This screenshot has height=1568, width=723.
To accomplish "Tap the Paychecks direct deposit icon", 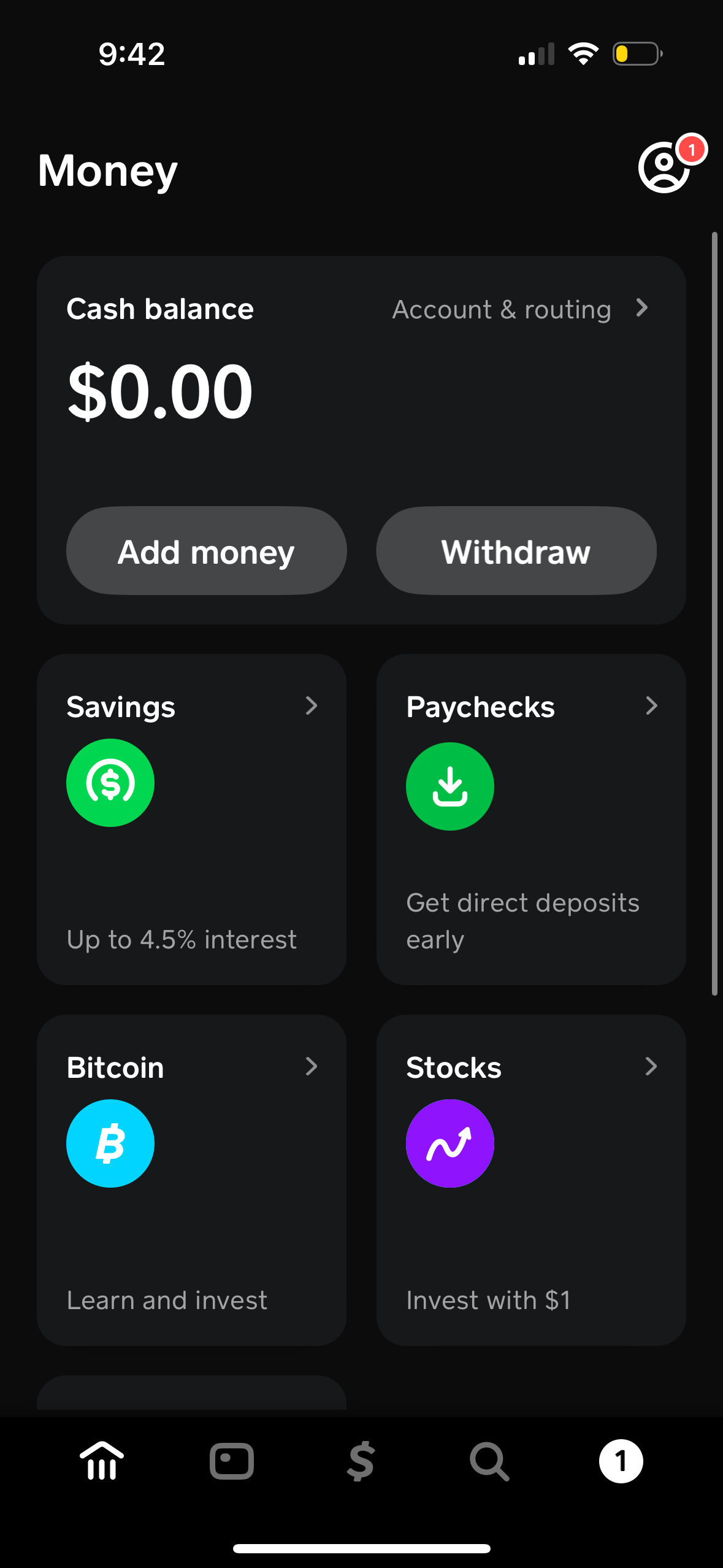I will 449,786.
